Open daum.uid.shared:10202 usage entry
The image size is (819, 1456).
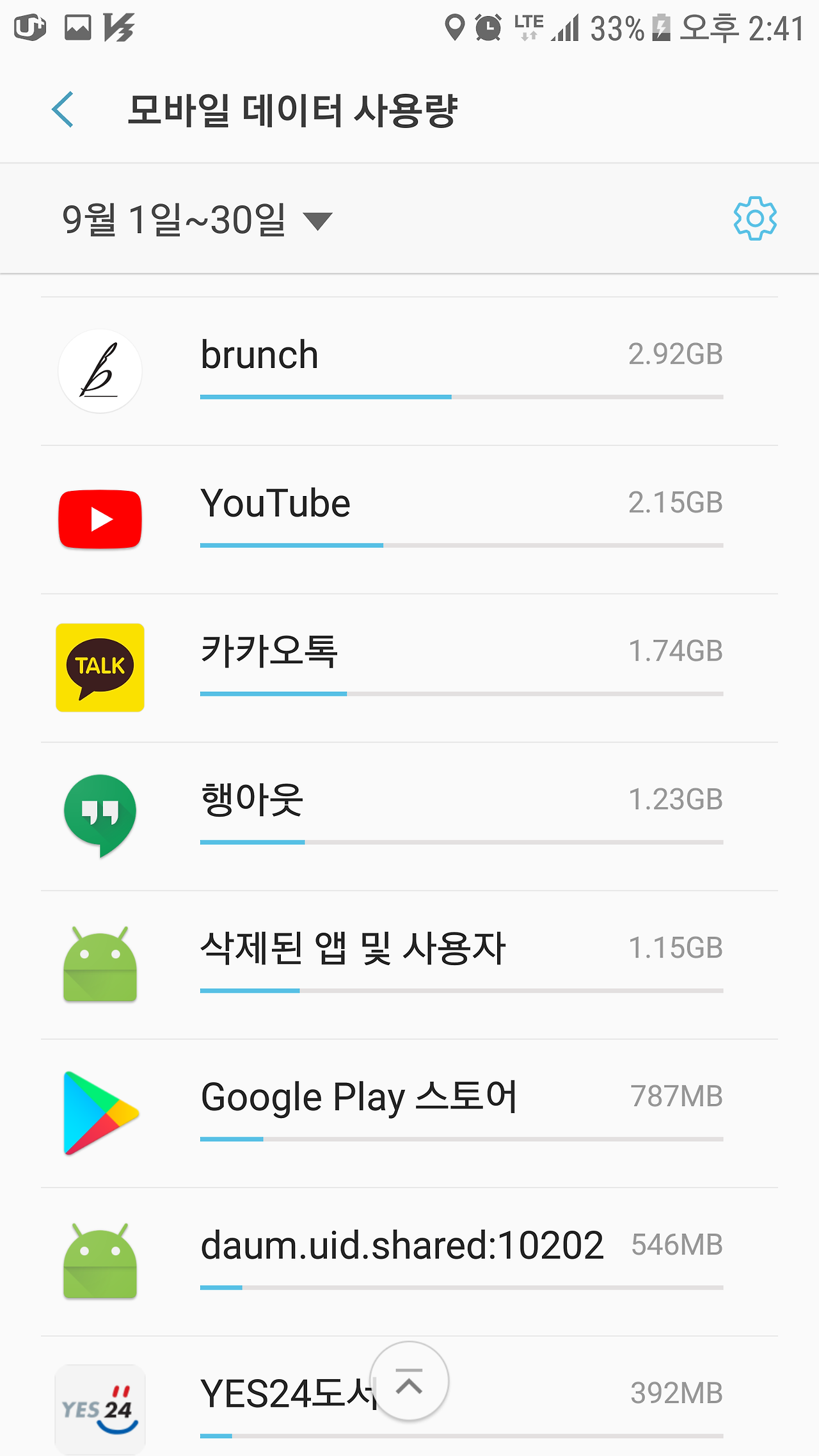(409, 1262)
